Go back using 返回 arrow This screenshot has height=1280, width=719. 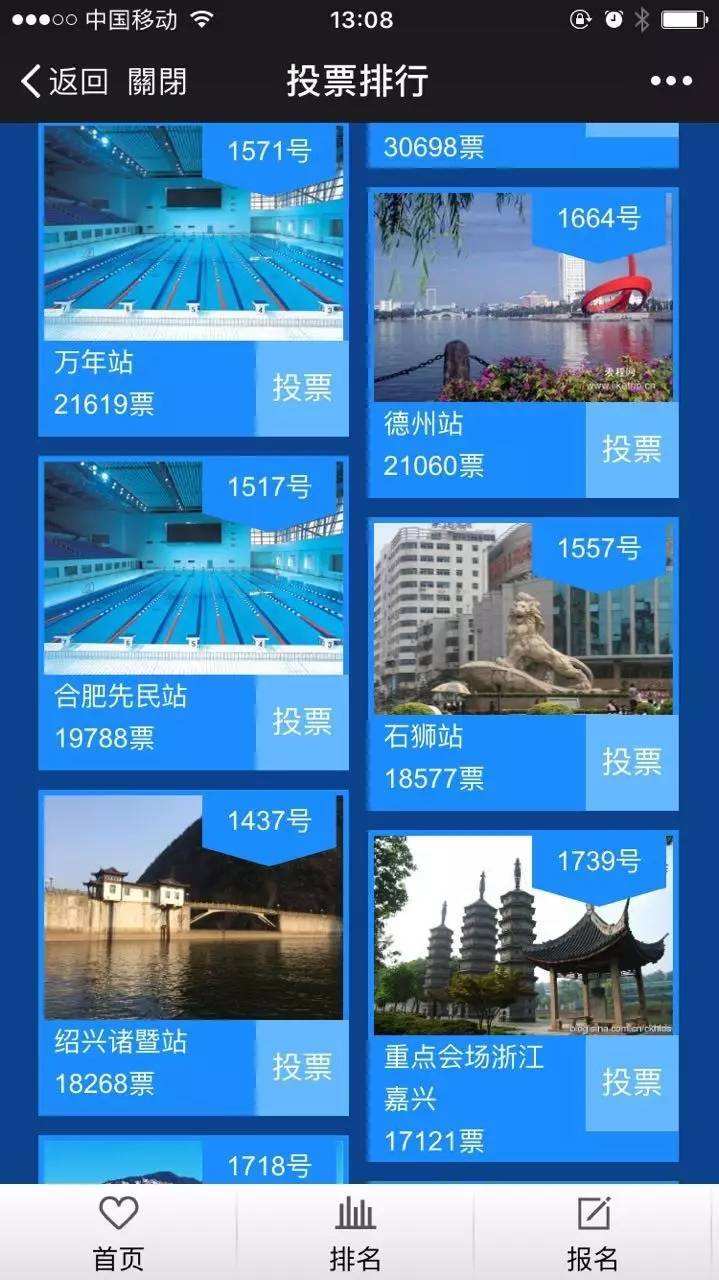point(64,81)
